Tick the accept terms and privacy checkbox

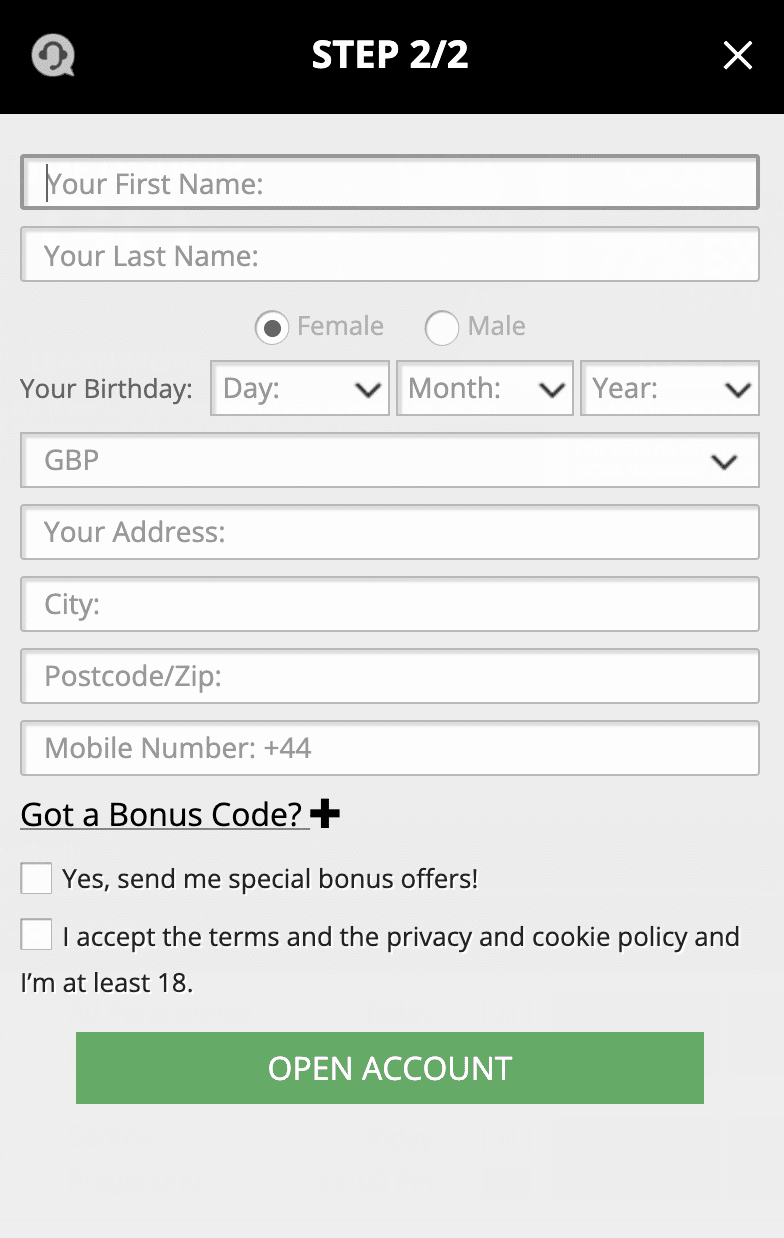(x=37, y=936)
